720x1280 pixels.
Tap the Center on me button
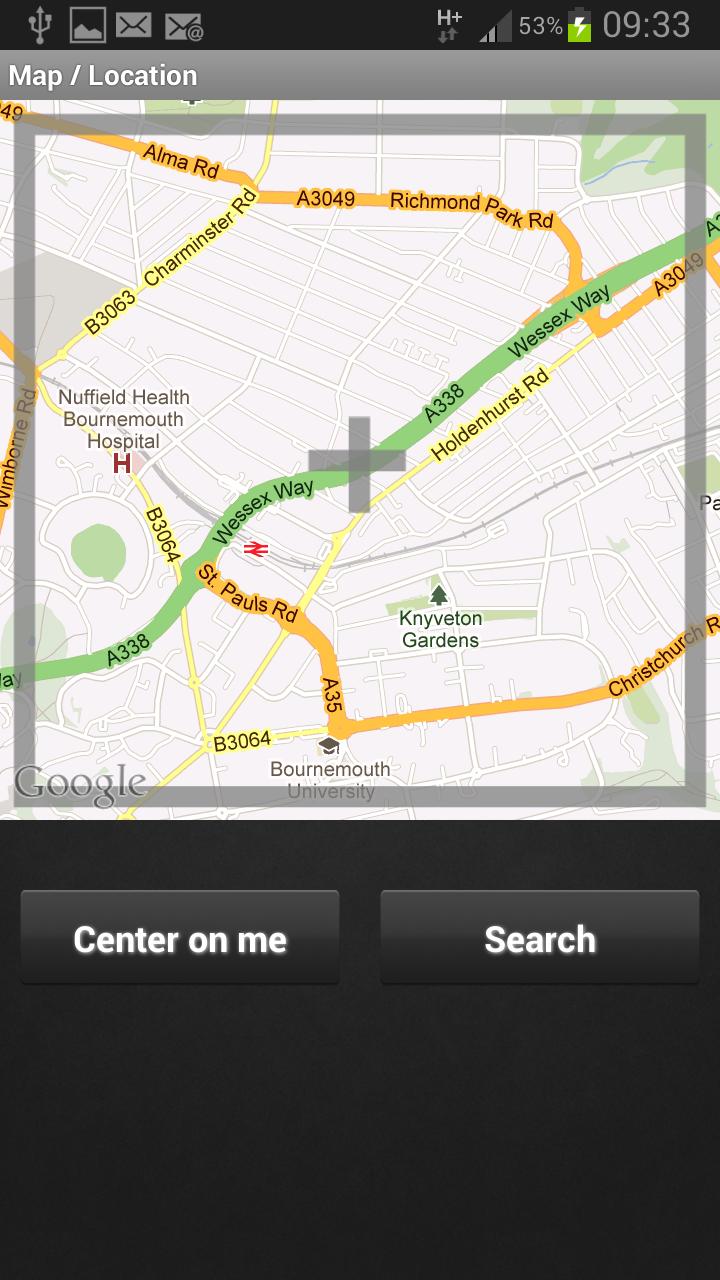[x=180, y=938]
